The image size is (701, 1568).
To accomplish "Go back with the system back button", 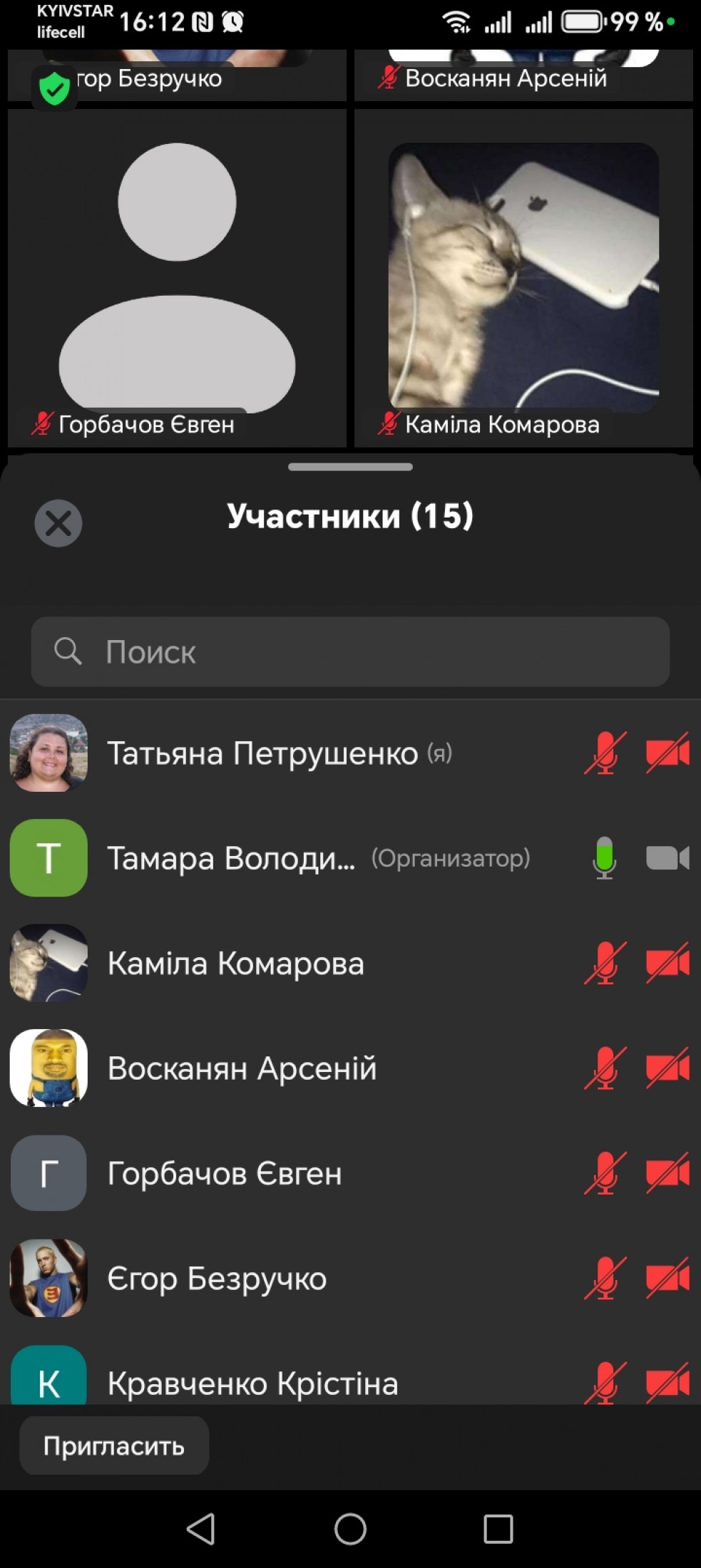I will click(201, 1529).
